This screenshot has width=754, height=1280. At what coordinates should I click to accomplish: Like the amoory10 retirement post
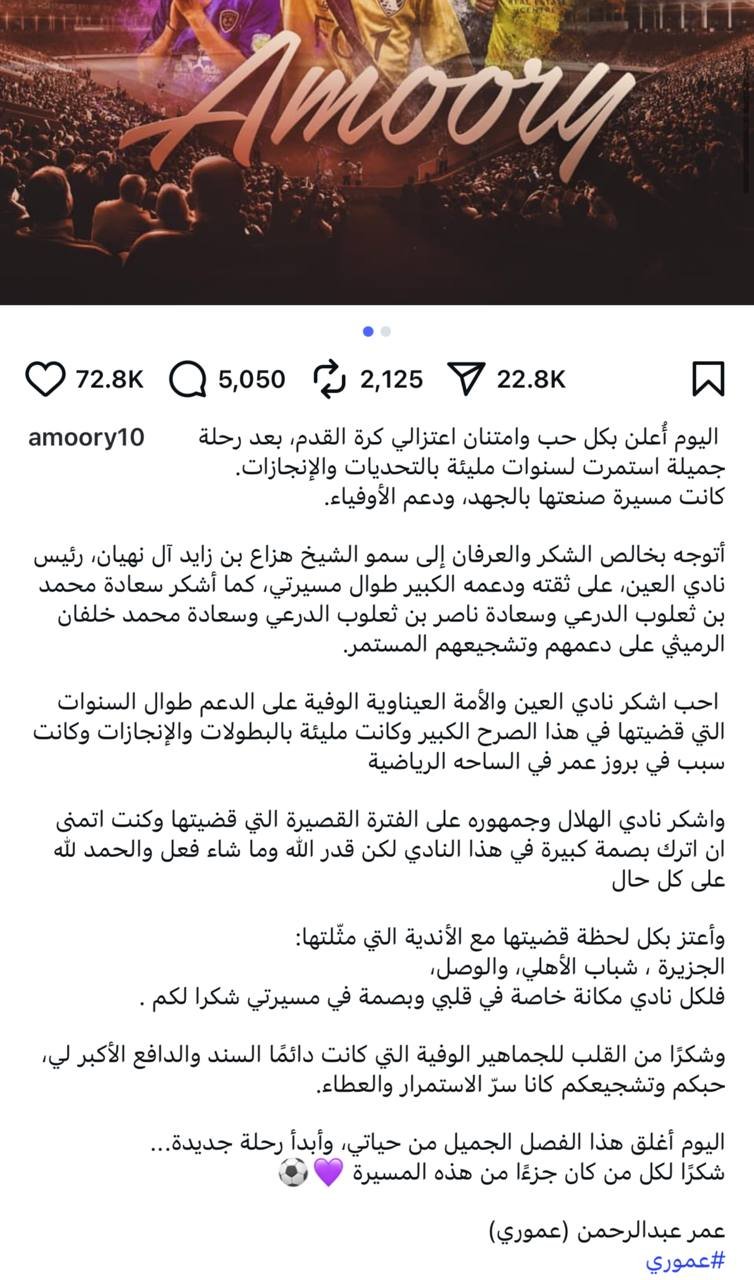pos(44,380)
